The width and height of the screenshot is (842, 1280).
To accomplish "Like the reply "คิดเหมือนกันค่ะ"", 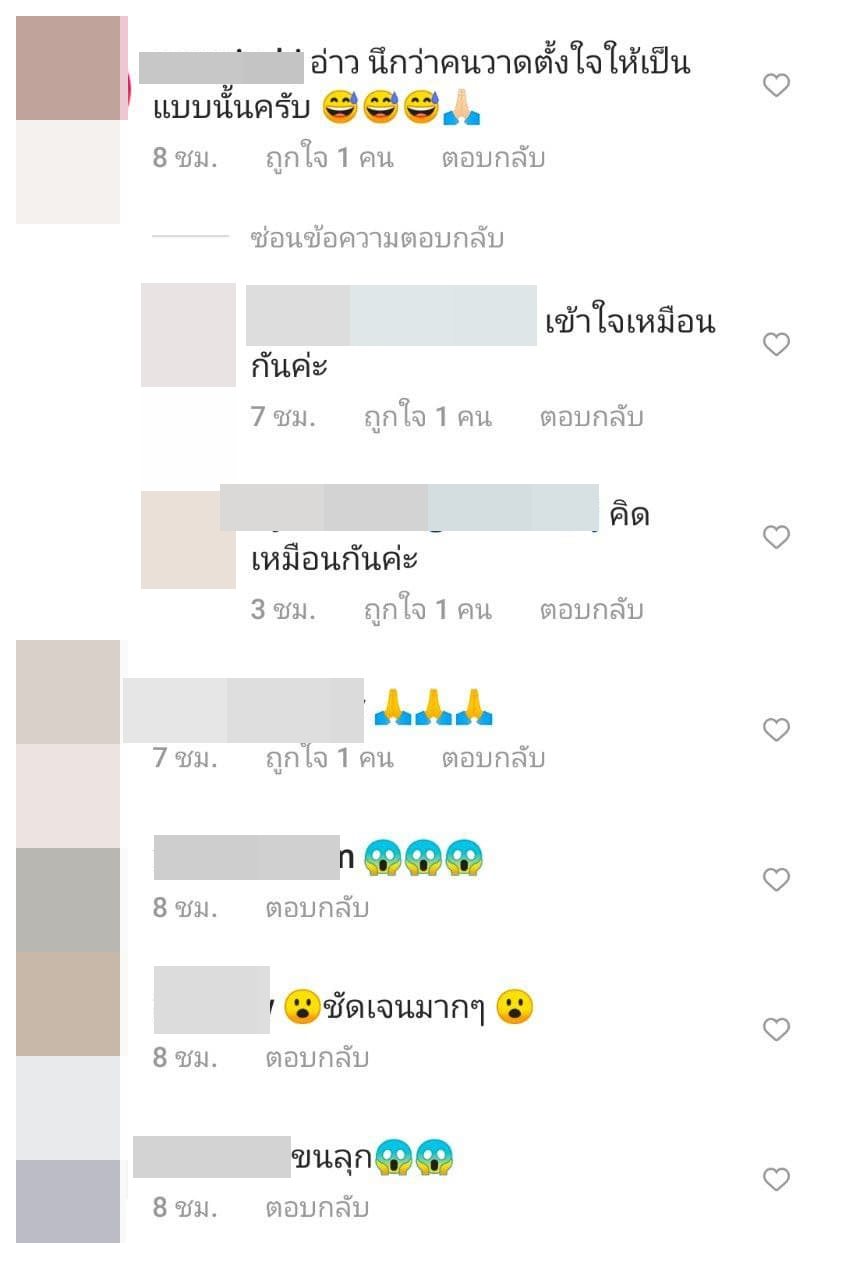I will [x=777, y=536].
